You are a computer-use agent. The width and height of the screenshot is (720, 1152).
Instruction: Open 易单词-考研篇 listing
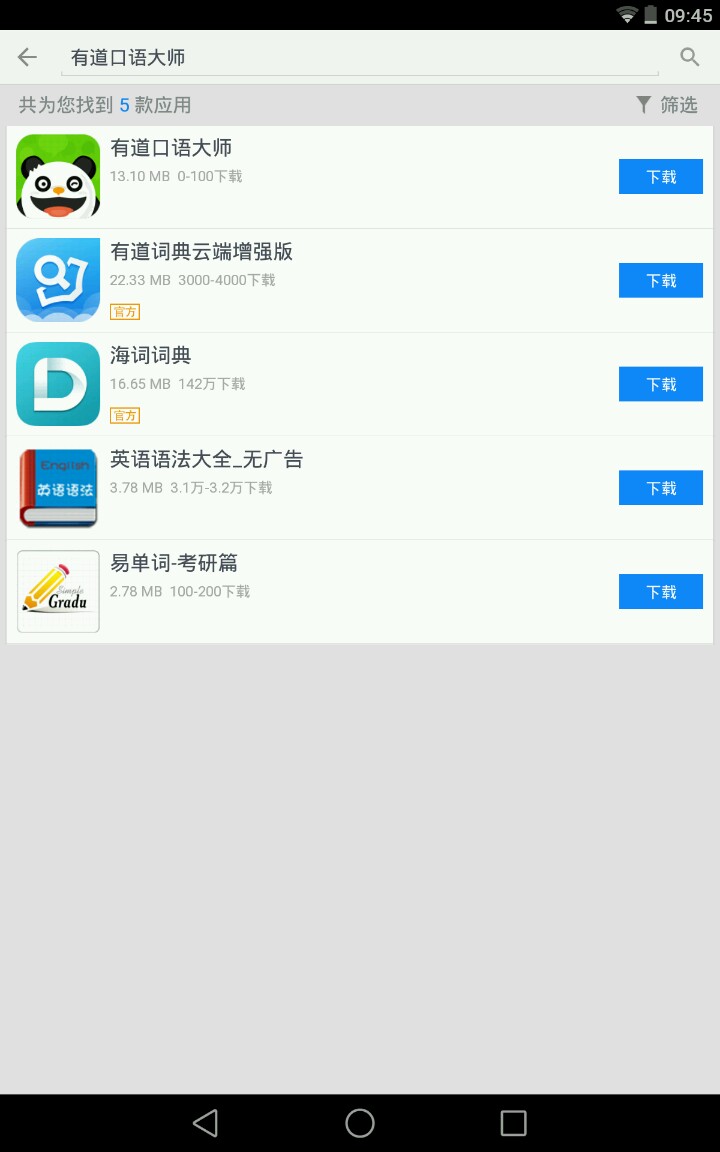[300, 592]
